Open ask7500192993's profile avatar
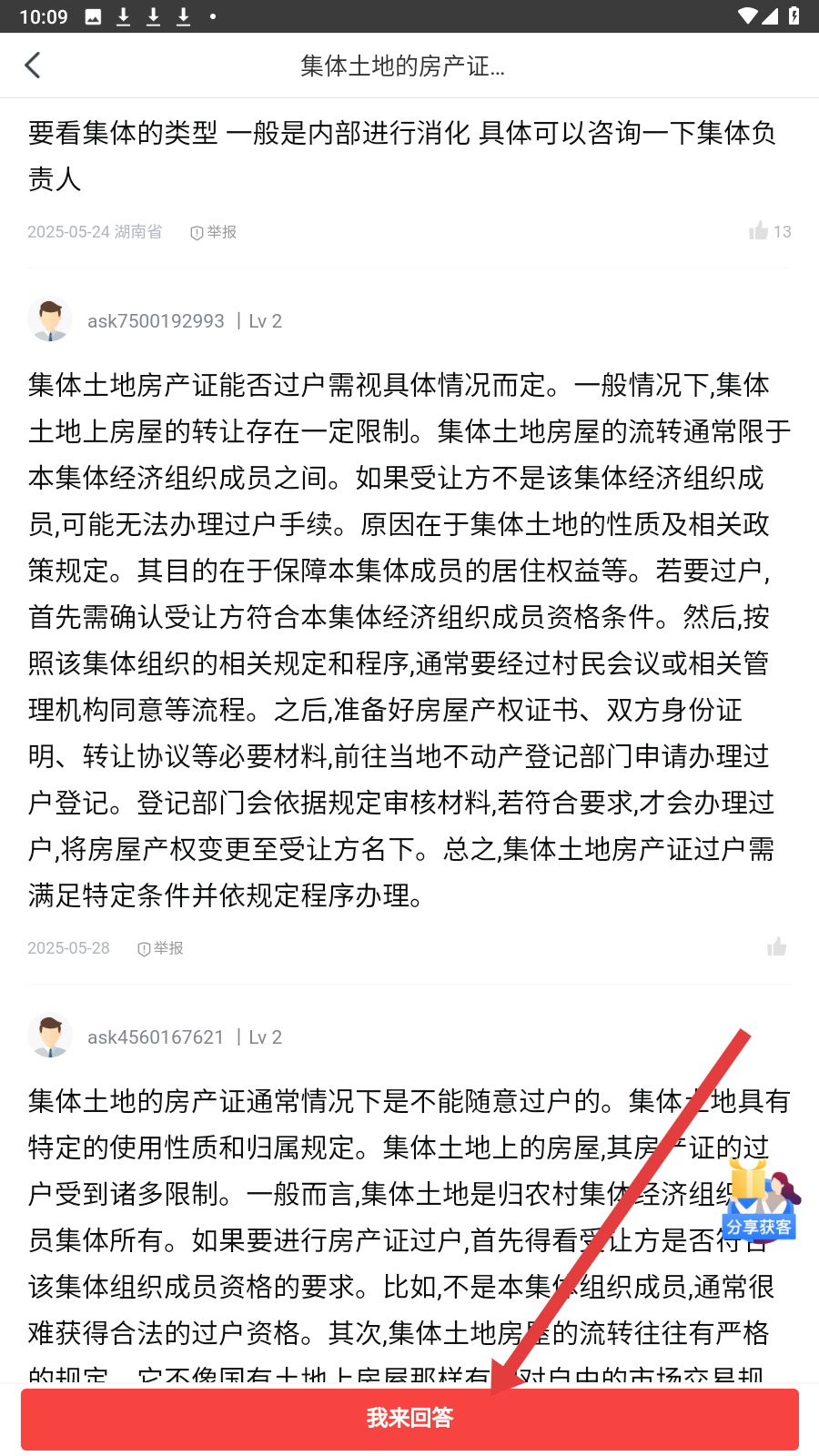This screenshot has width=819, height=1456. [x=50, y=320]
